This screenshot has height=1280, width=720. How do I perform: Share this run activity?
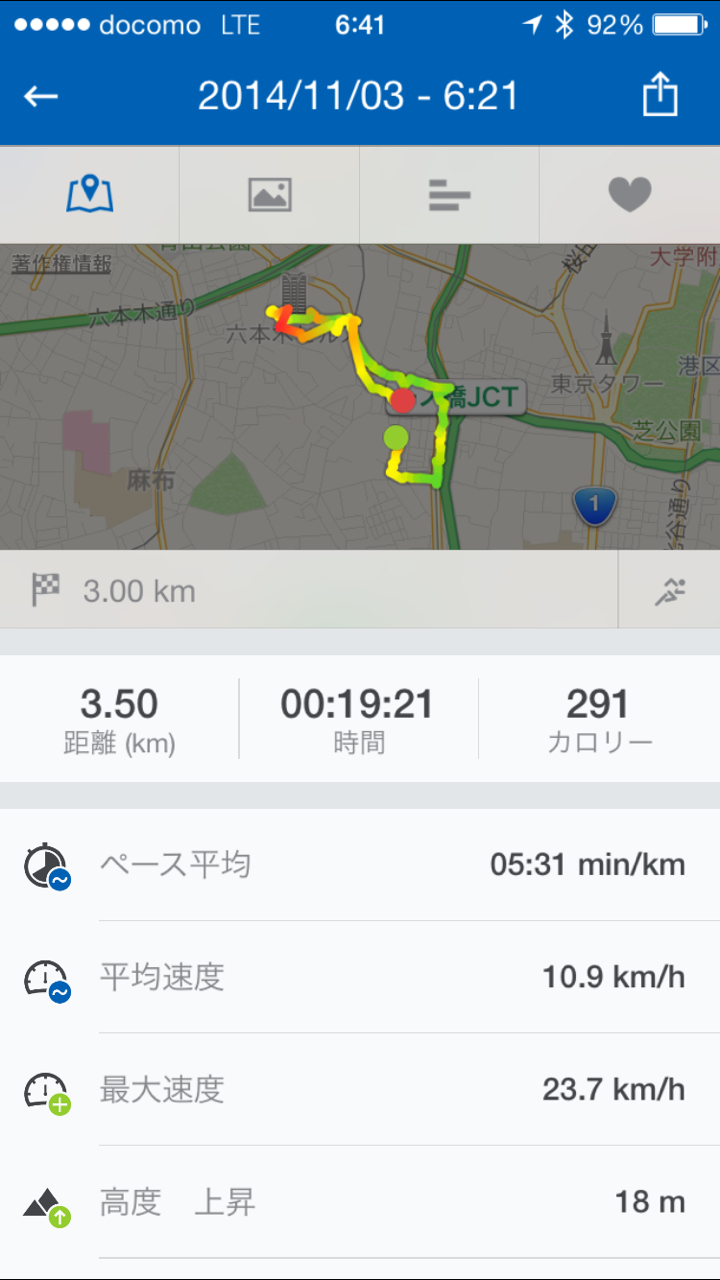pos(660,96)
